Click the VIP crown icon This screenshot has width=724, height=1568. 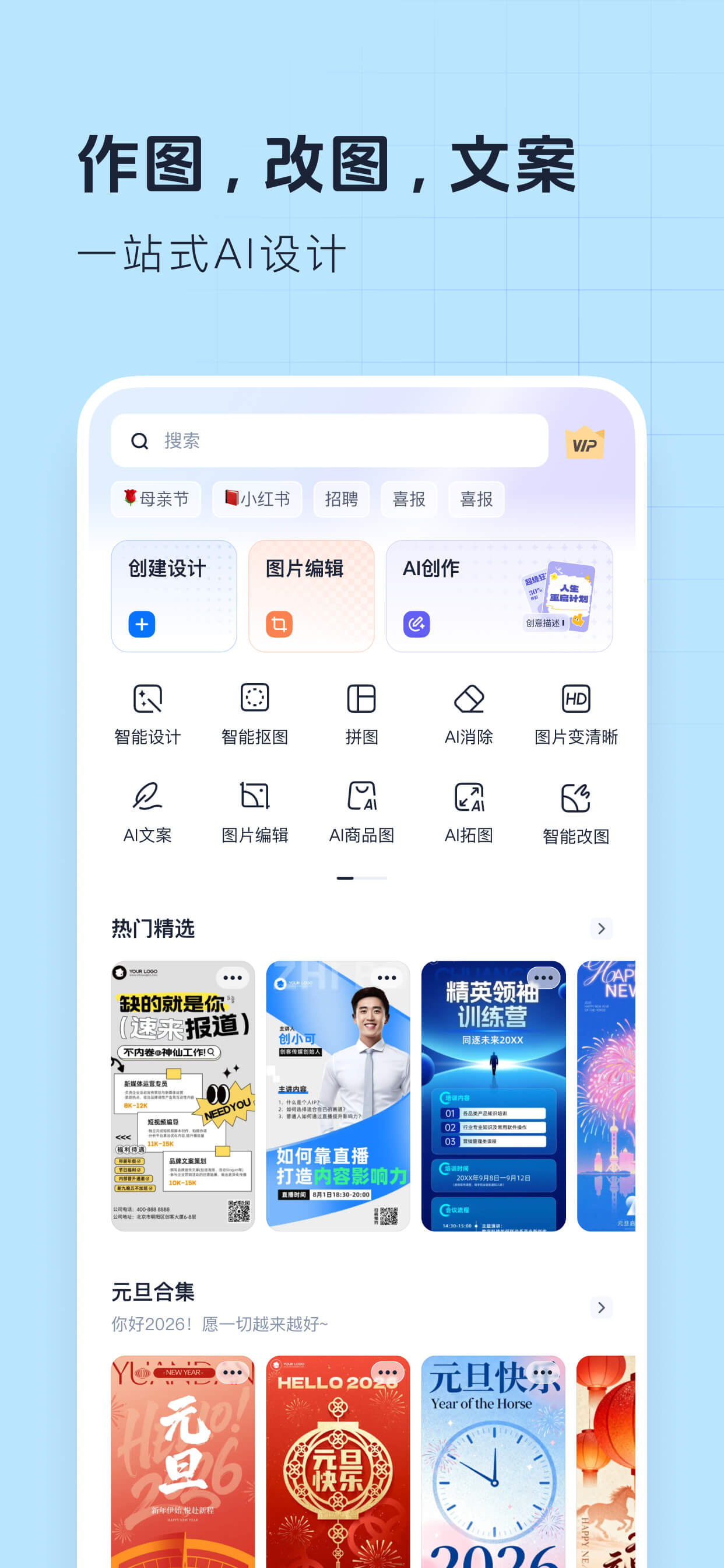[x=584, y=444]
